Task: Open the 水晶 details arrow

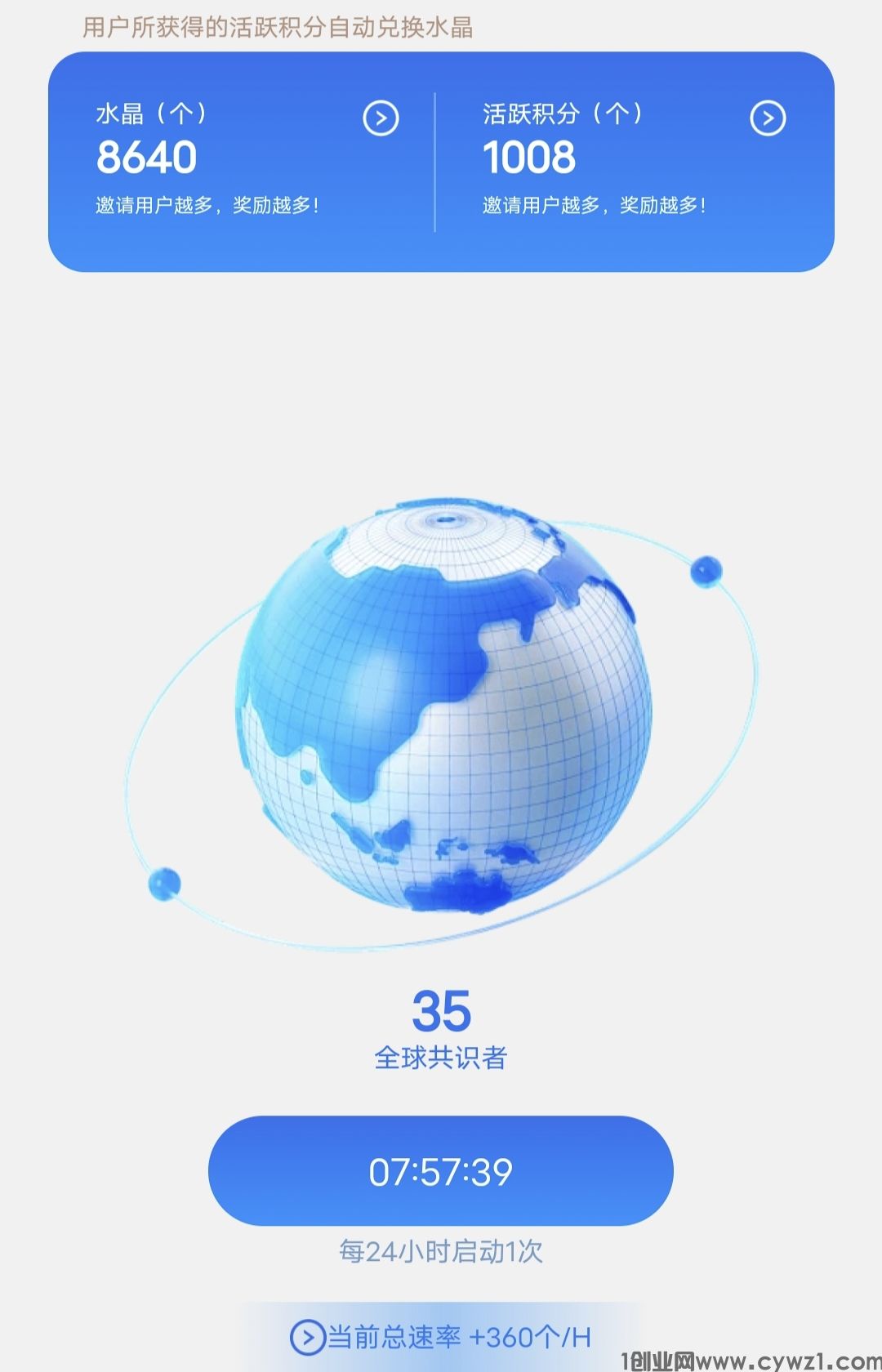Action: [381, 118]
